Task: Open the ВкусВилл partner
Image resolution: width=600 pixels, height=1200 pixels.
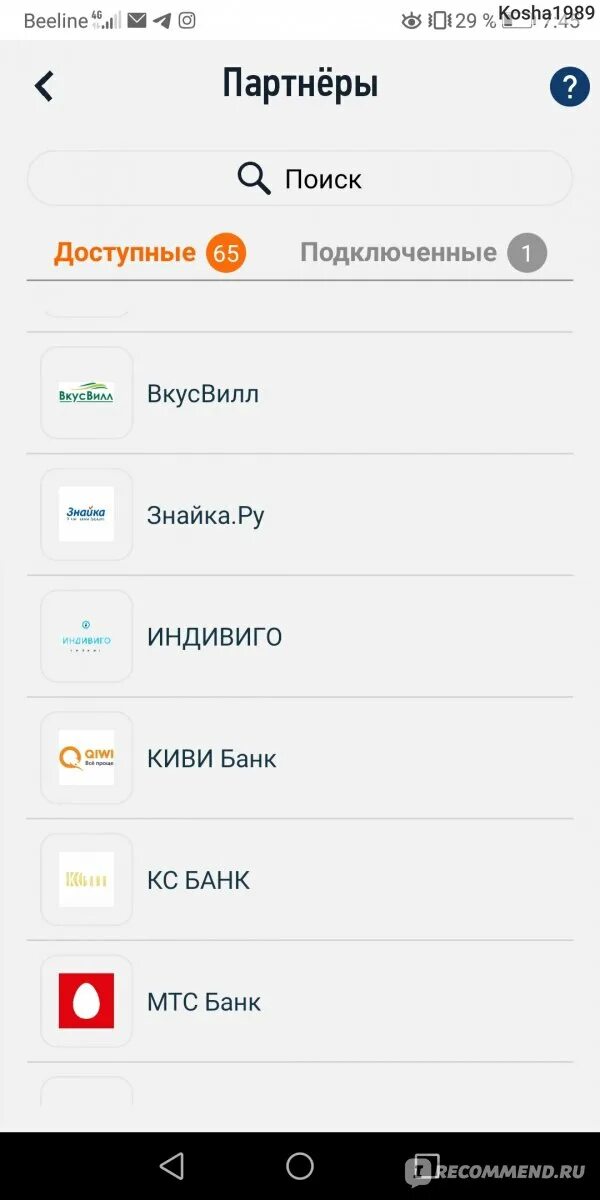Action: pos(300,393)
